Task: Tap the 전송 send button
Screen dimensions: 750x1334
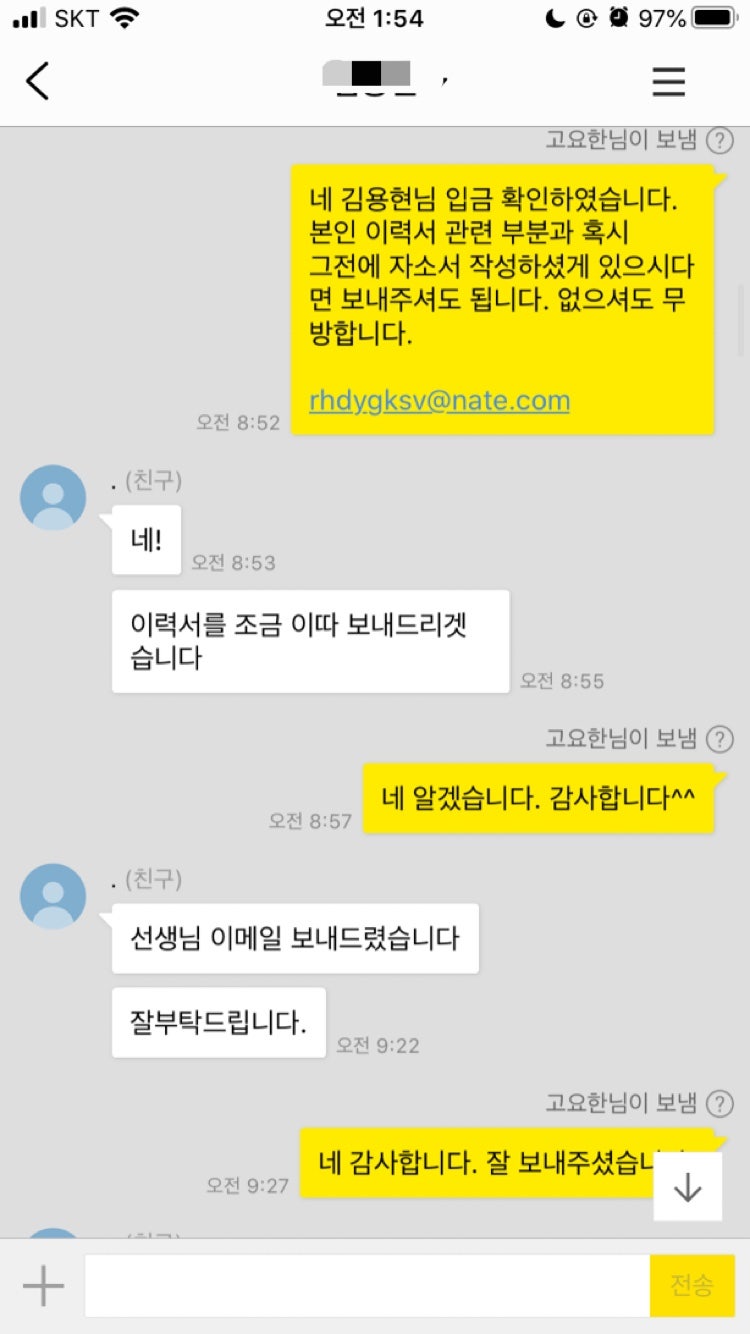Action: (691, 1285)
